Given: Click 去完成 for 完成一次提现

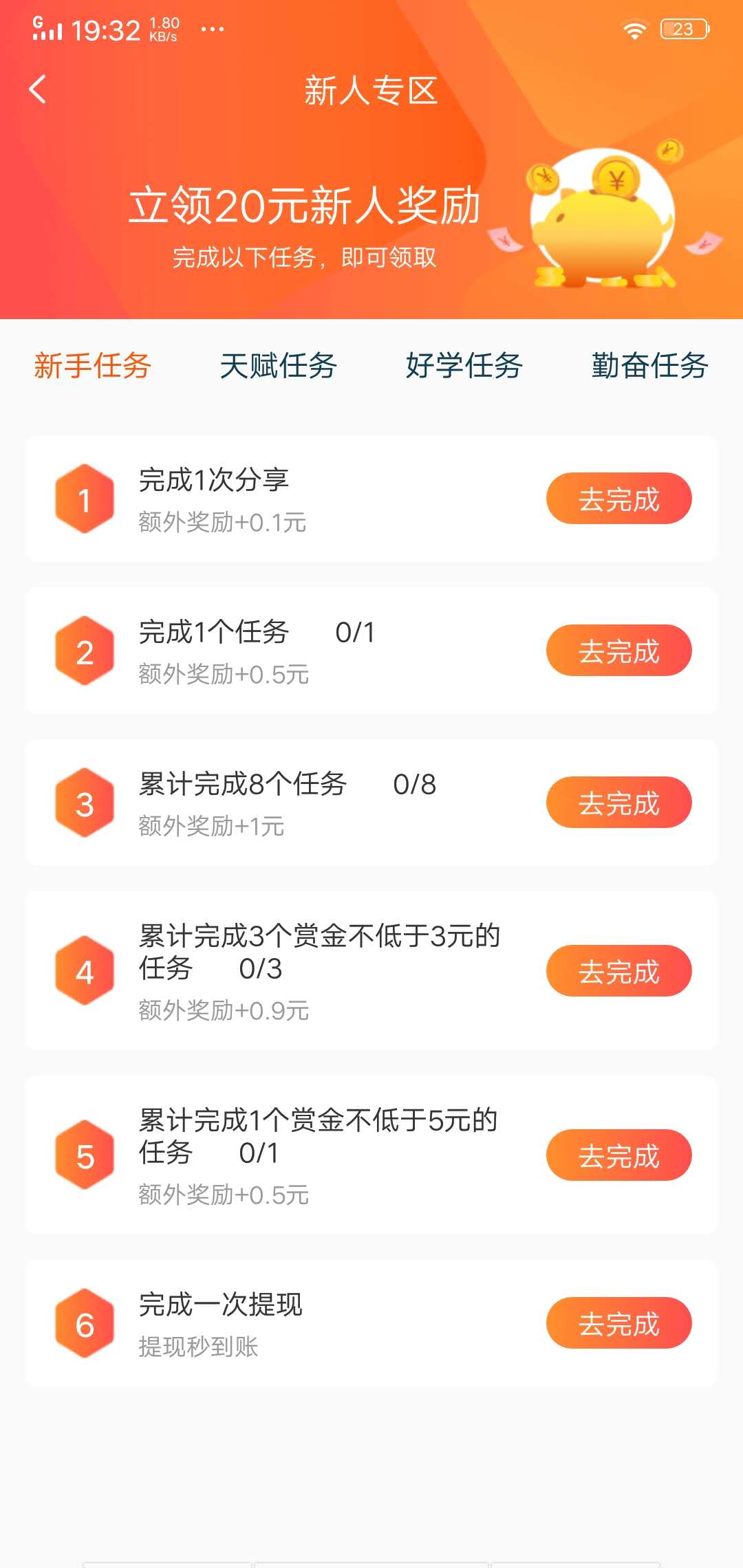Looking at the screenshot, I should pos(618,1322).
